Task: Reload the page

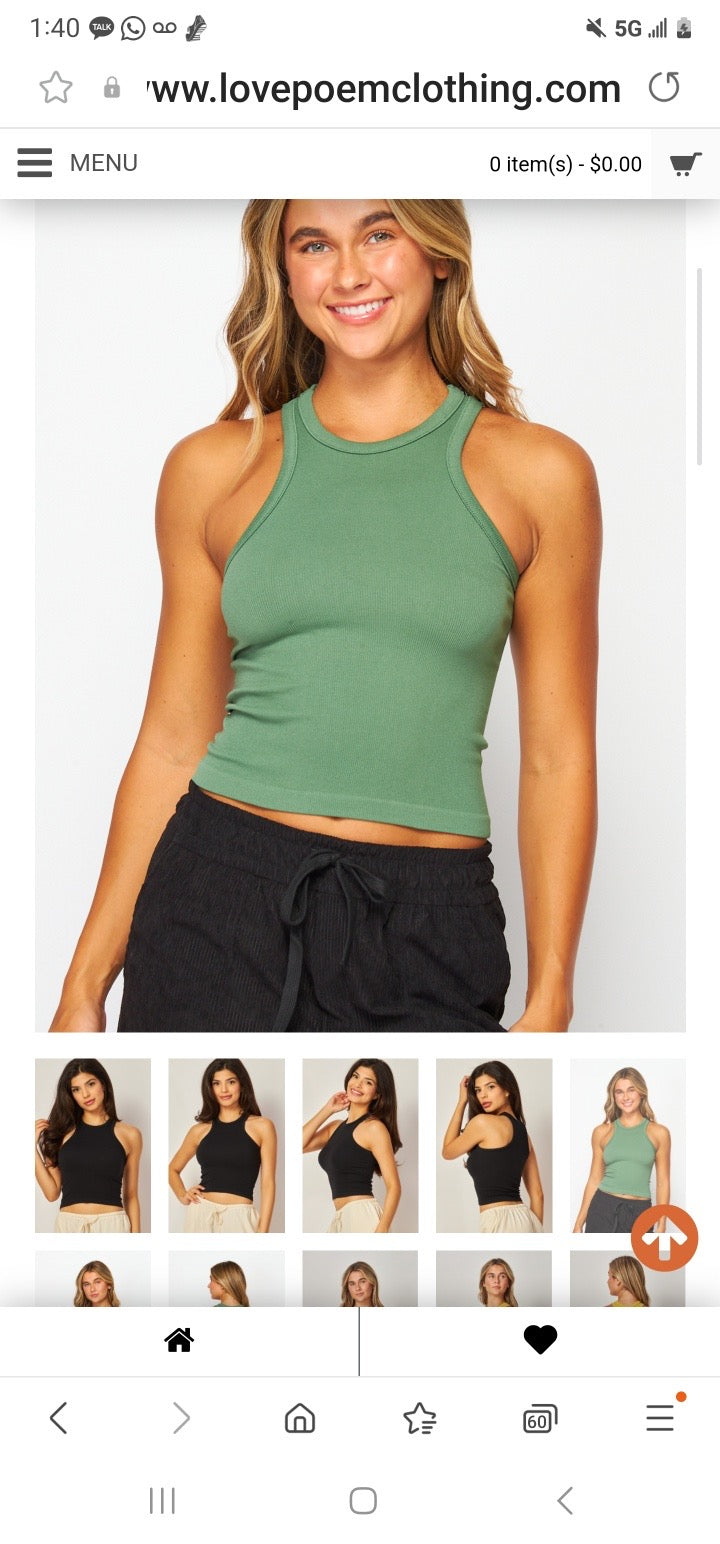Action: tap(664, 88)
